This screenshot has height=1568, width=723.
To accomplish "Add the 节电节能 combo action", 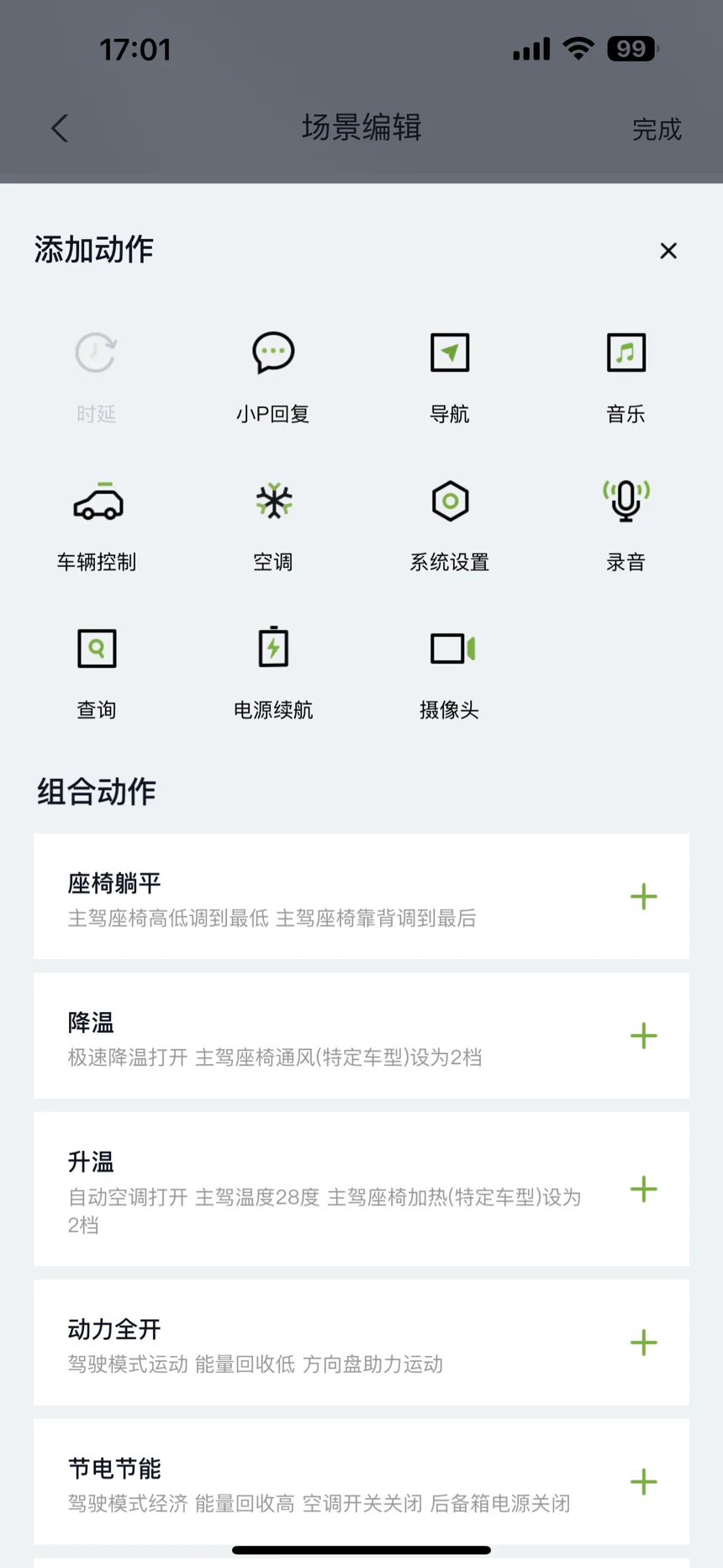I will pos(644,1481).
